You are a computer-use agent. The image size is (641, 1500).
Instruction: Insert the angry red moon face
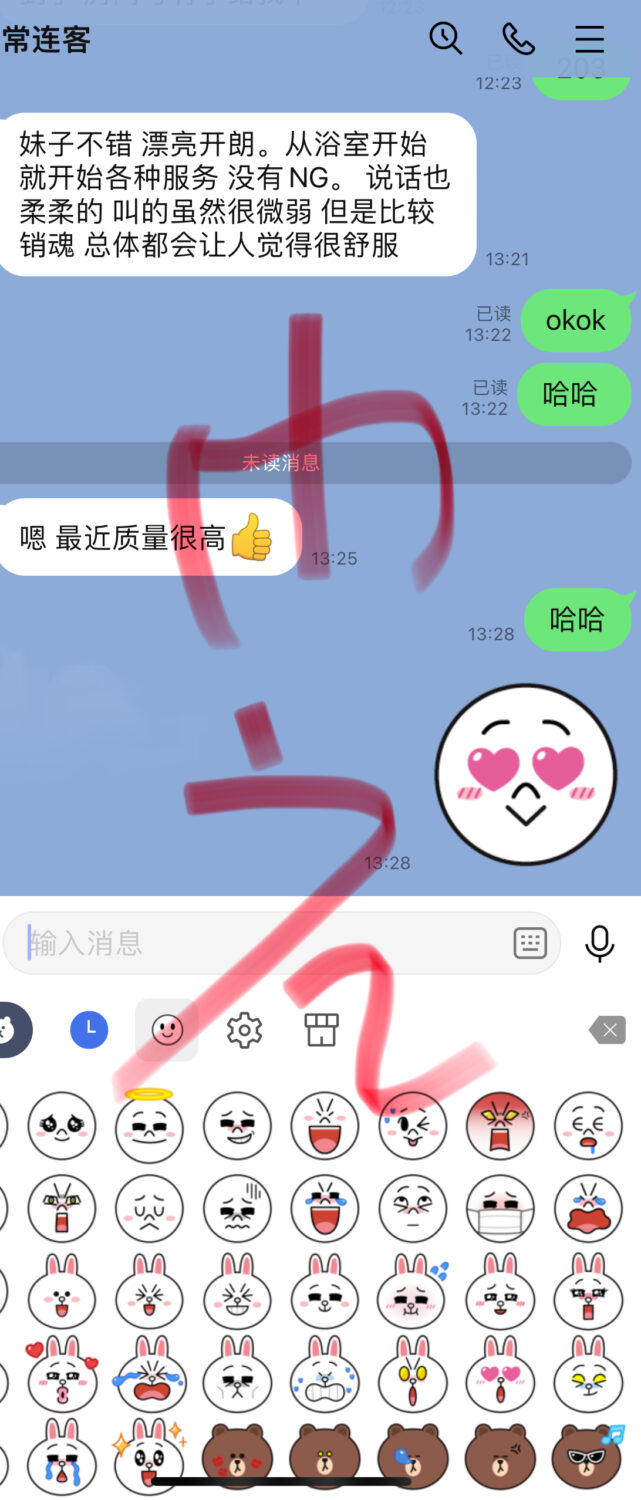pos(500,1125)
